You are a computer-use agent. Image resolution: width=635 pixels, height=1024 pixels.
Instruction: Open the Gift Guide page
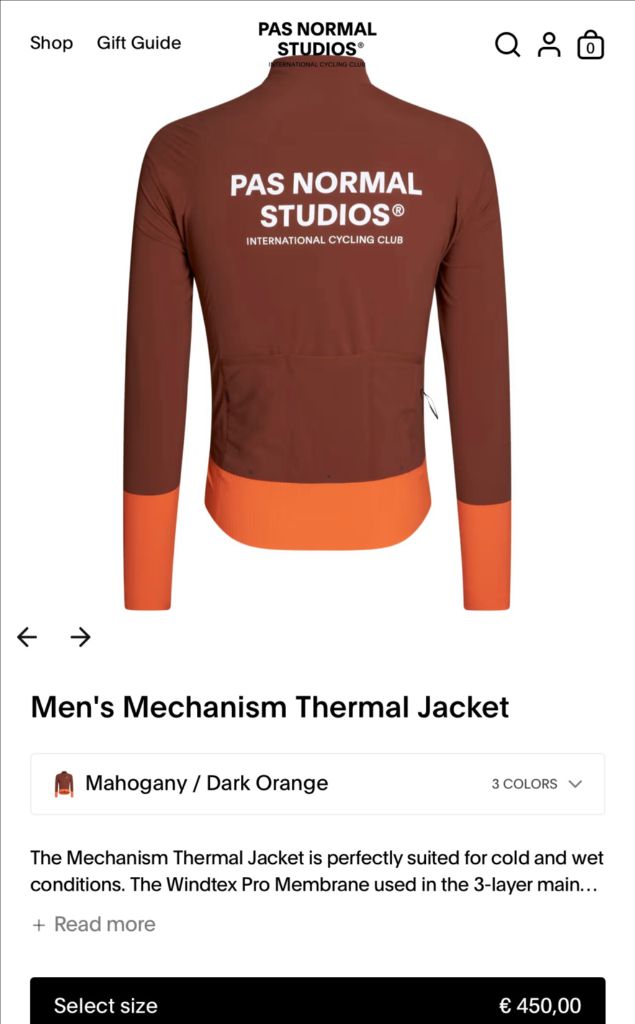[x=139, y=43]
